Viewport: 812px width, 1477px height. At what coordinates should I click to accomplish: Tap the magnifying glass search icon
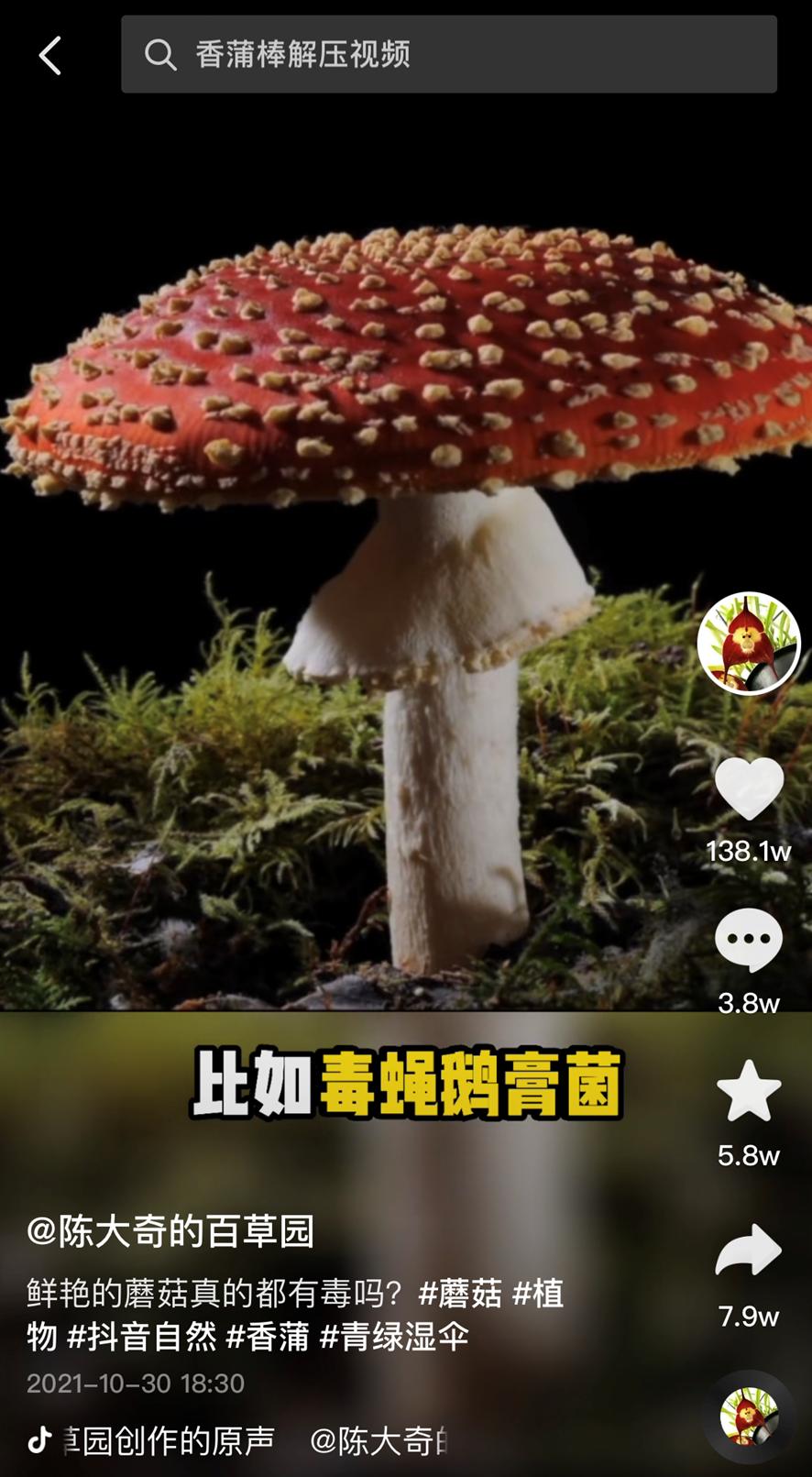[161, 54]
